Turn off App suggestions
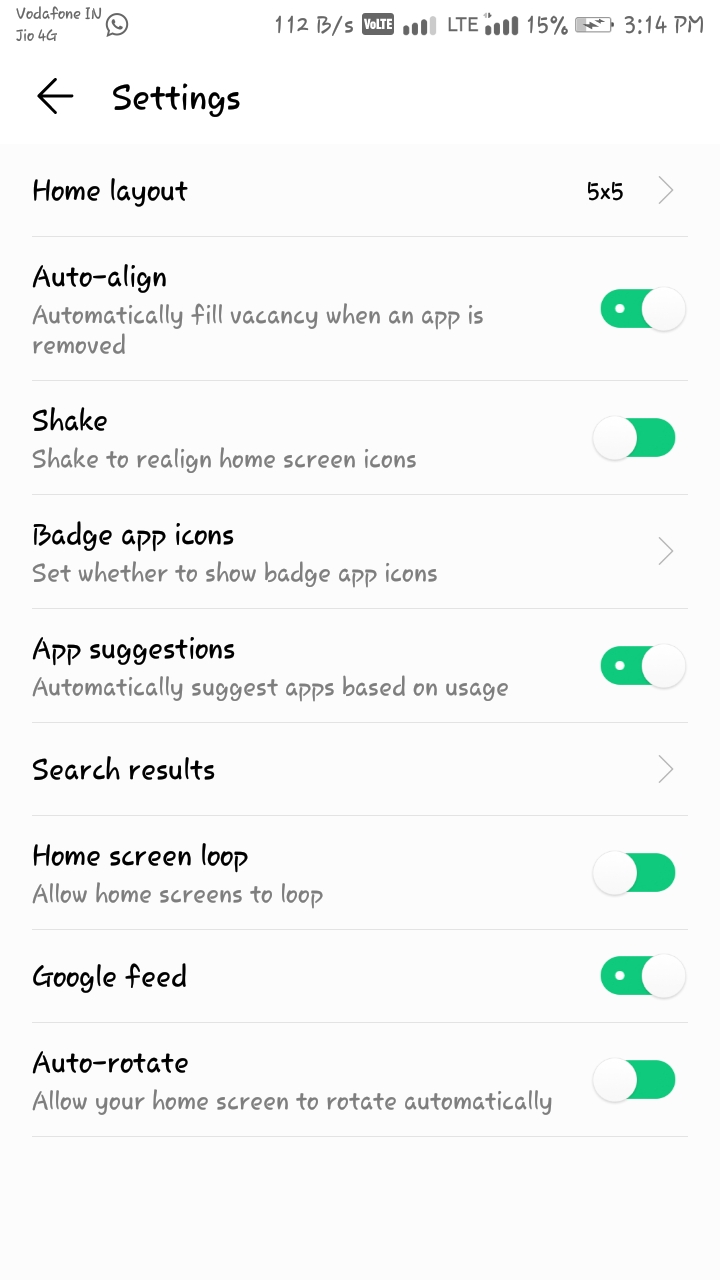The width and height of the screenshot is (720, 1280). coord(643,665)
